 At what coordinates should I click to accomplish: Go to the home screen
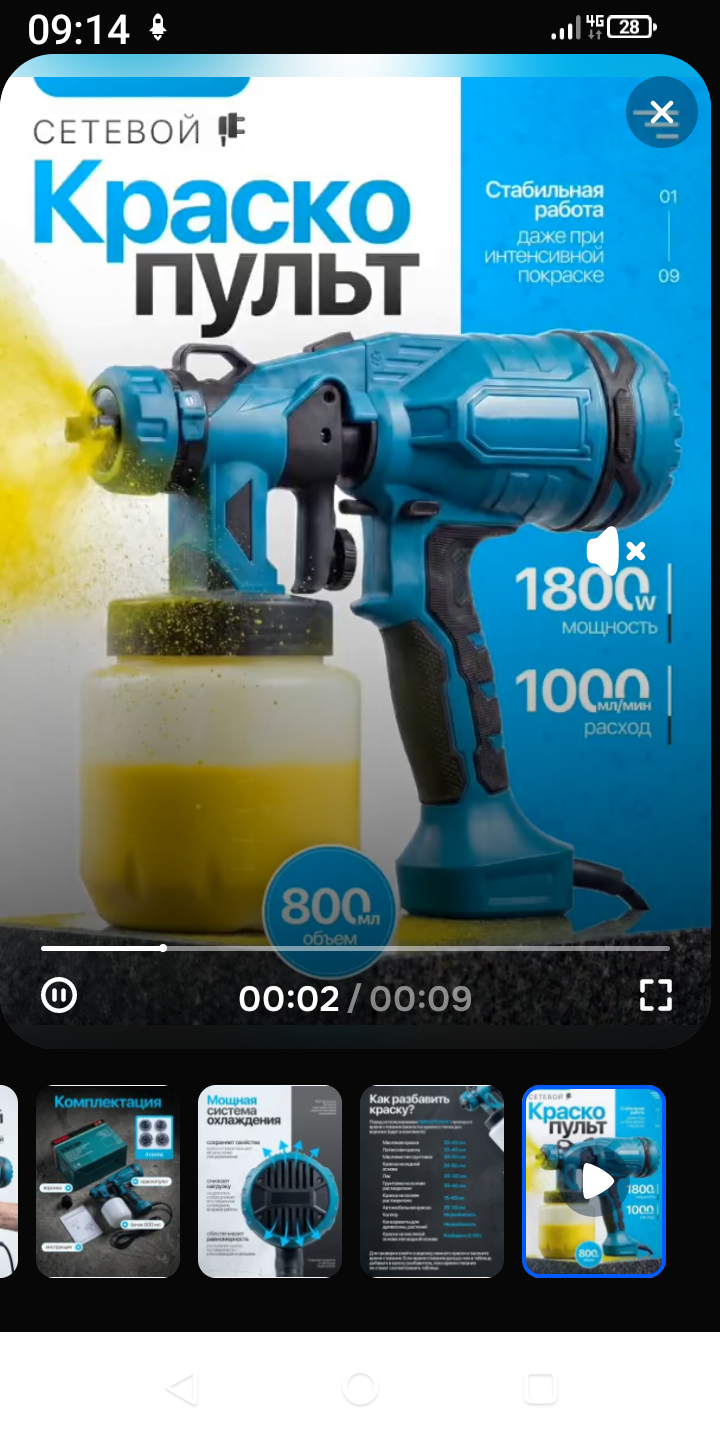coord(360,1389)
